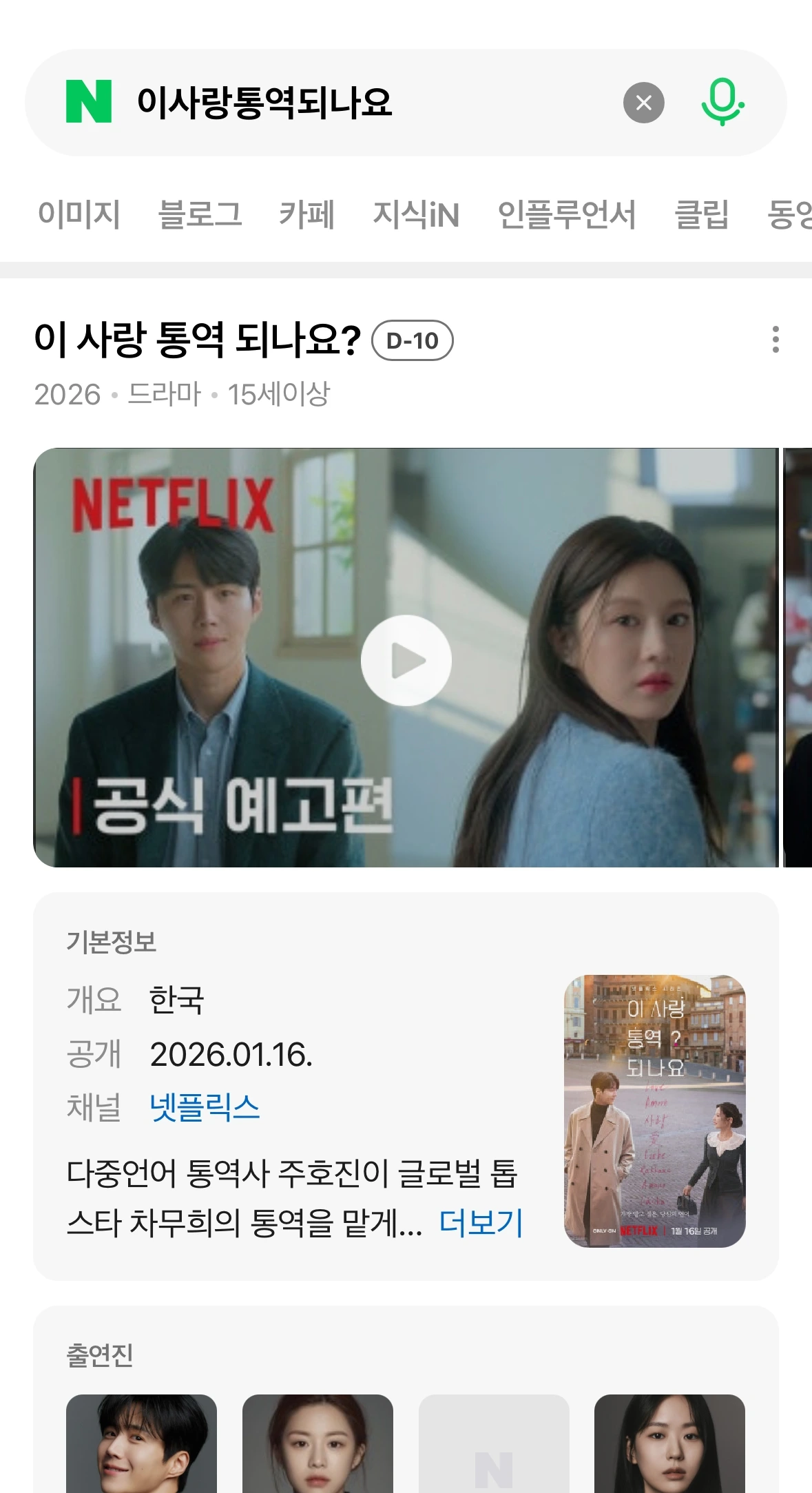Image resolution: width=812 pixels, height=1493 pixels.
Task: Open the 카페 tab
Action: click(307, 214)
